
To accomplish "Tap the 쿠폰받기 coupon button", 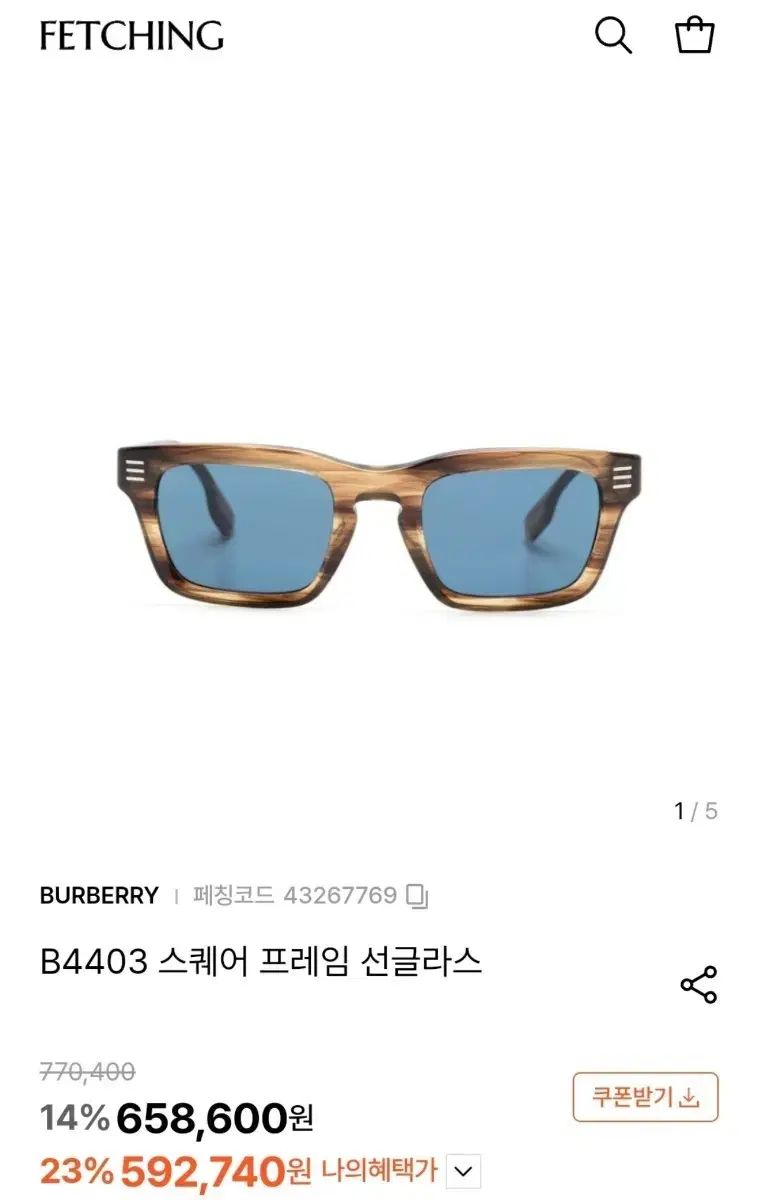I will coord(645,1097).
